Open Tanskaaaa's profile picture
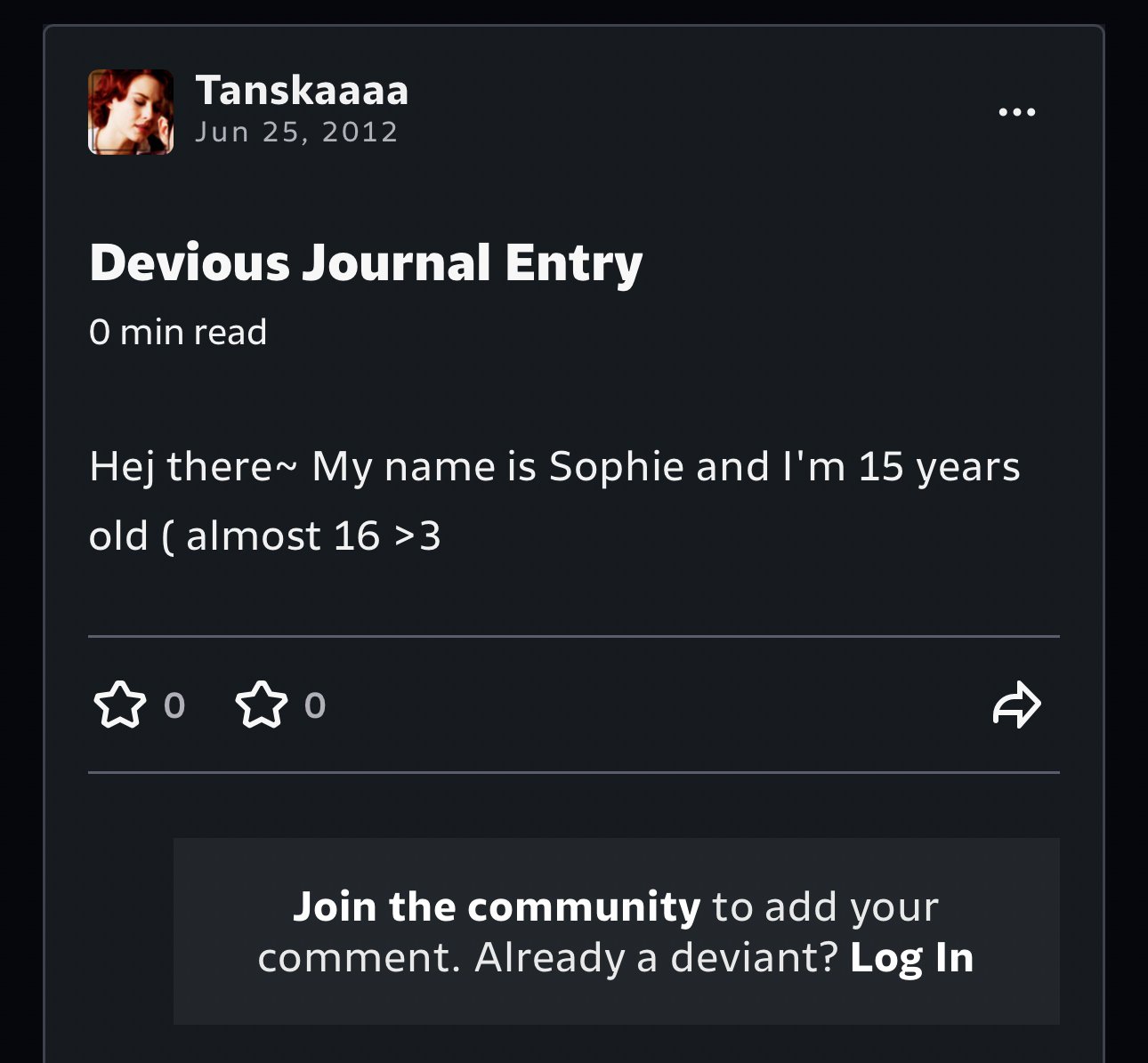The height and width of the screenshot is (1063, 1148). pos(131,112)
